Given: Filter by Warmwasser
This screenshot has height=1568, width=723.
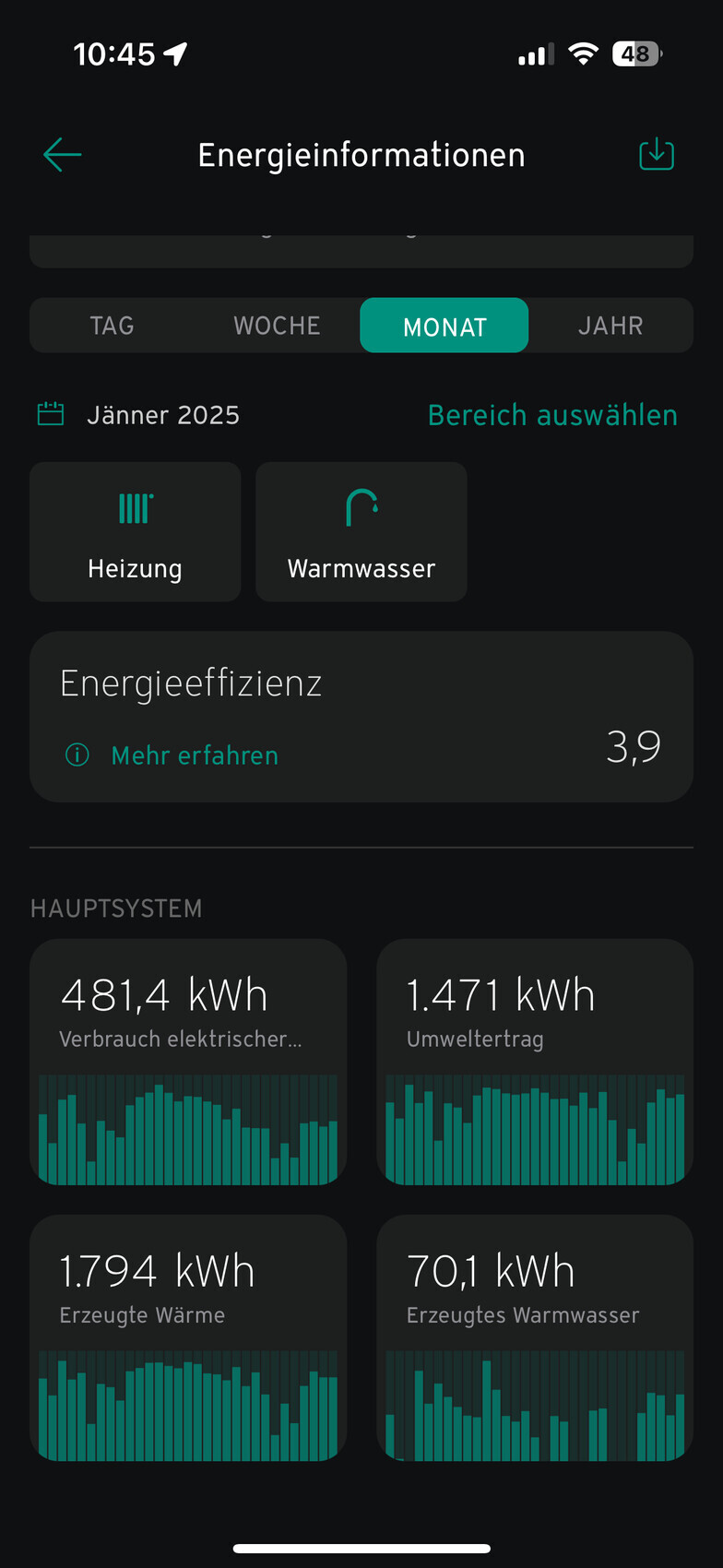Looking at the screenshot, I should (361, 532).
